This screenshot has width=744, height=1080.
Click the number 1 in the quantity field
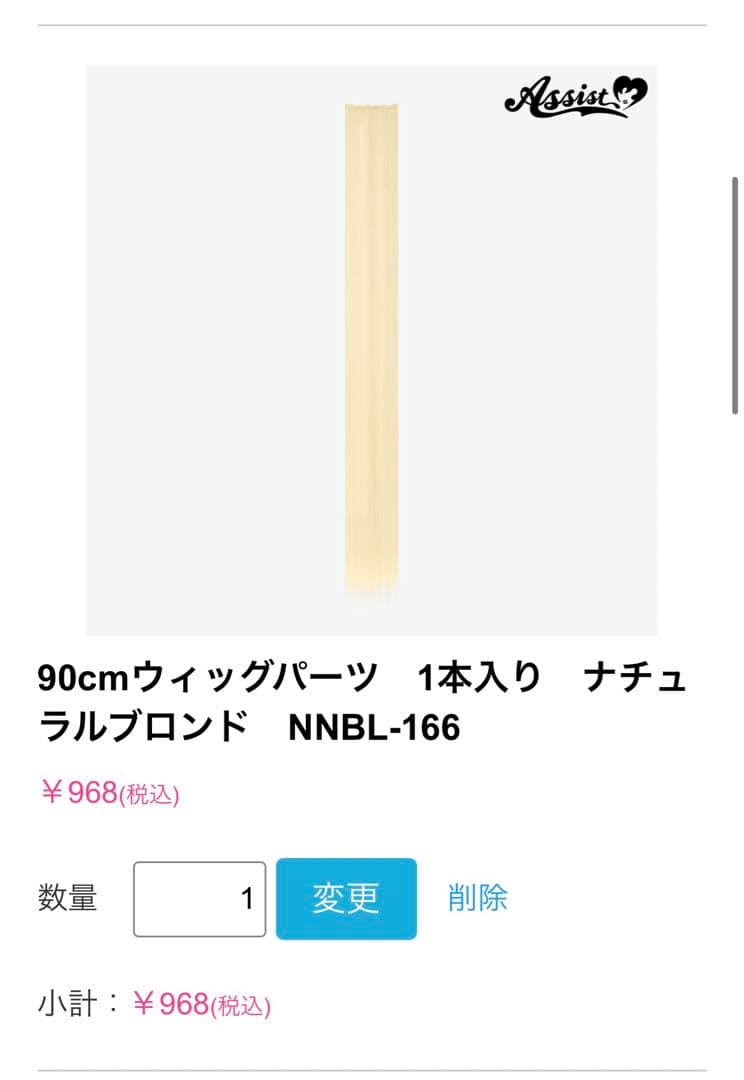coord(250,898)
